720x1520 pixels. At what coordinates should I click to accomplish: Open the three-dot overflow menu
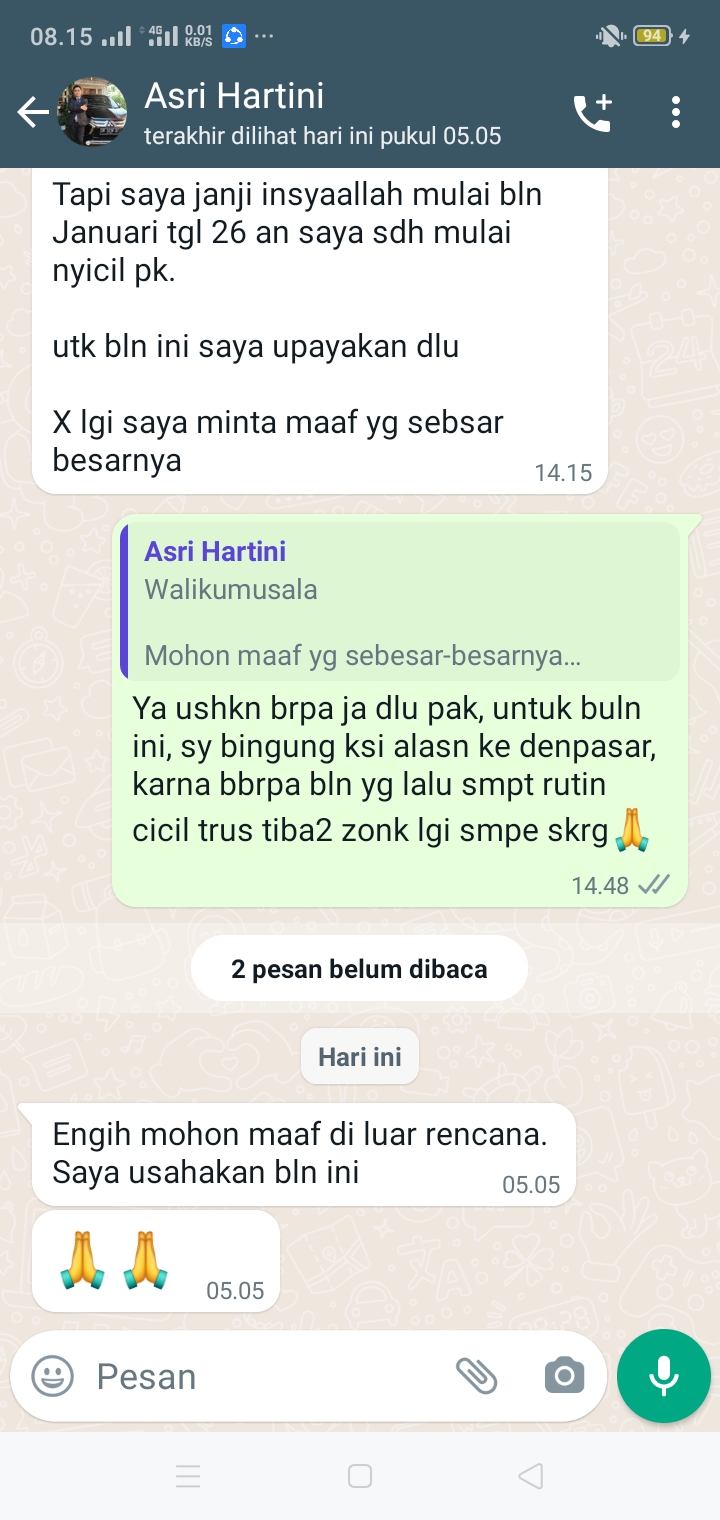pyautogui.click(x=675, y=113)
